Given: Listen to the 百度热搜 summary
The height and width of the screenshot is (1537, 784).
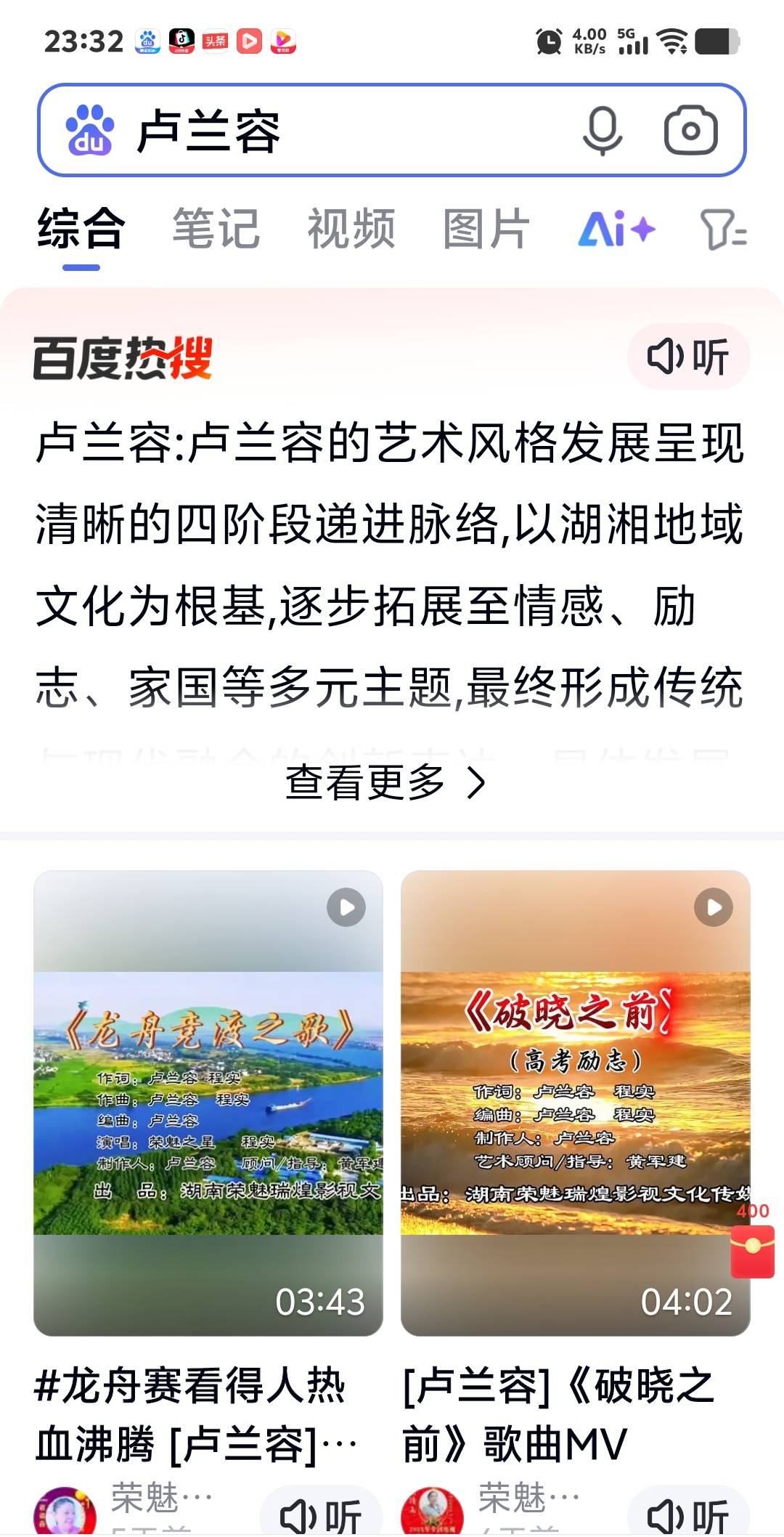Looking at the screenshot, I should (688, 357).
